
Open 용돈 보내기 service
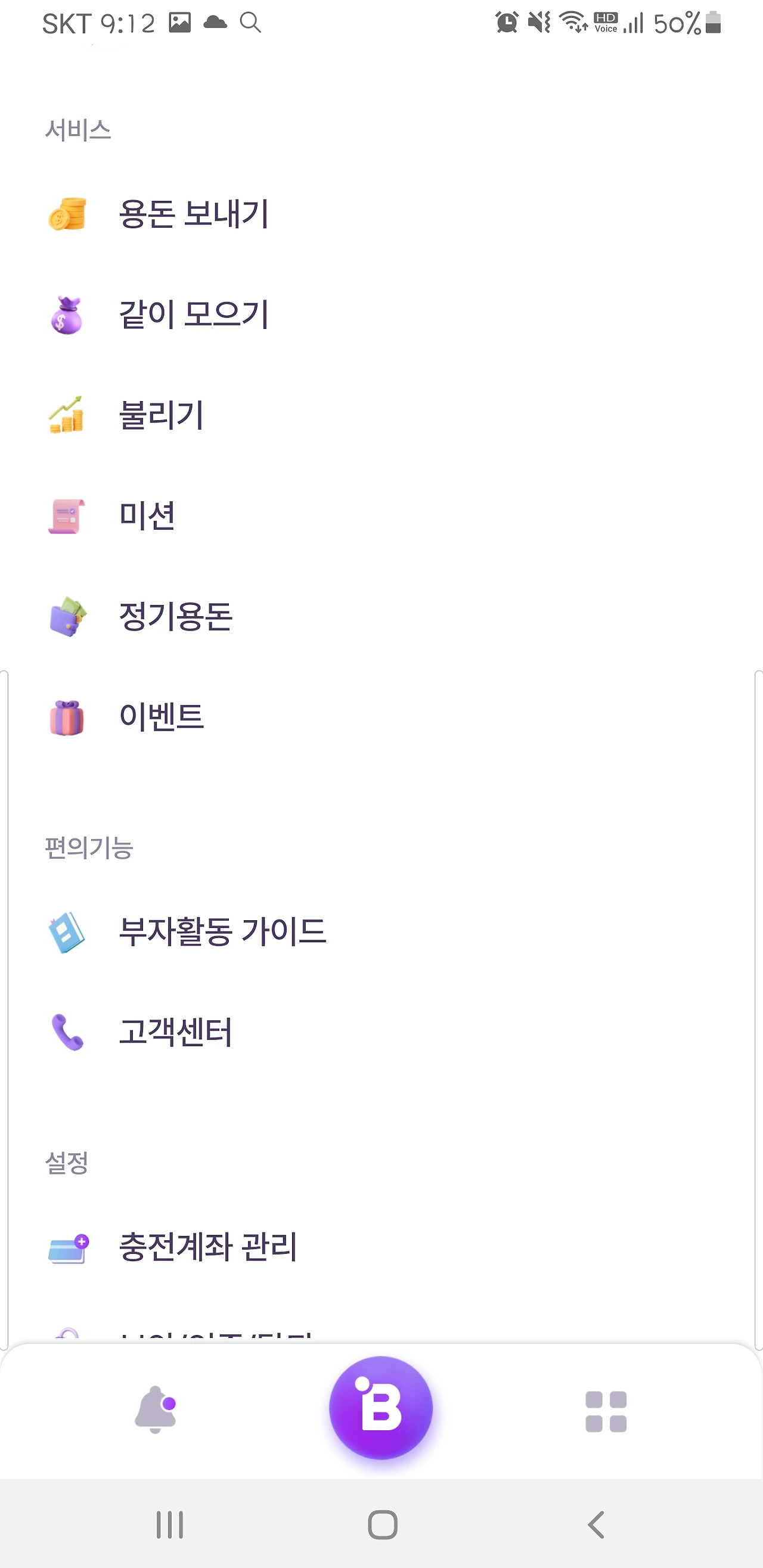[x=194, y=213]
